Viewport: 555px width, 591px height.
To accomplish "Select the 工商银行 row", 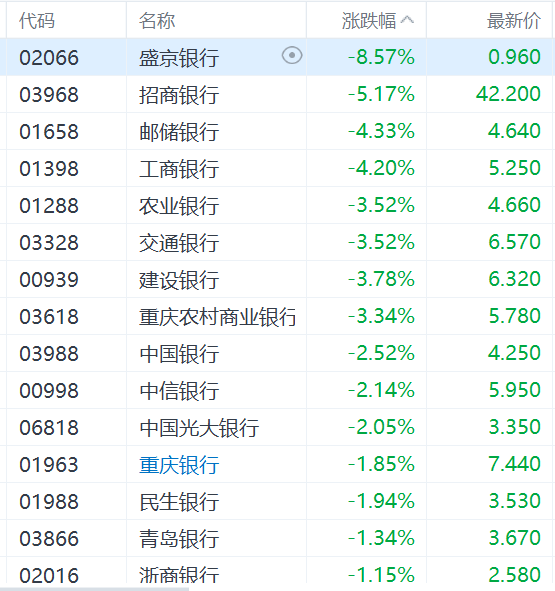I will coord(278,168).
